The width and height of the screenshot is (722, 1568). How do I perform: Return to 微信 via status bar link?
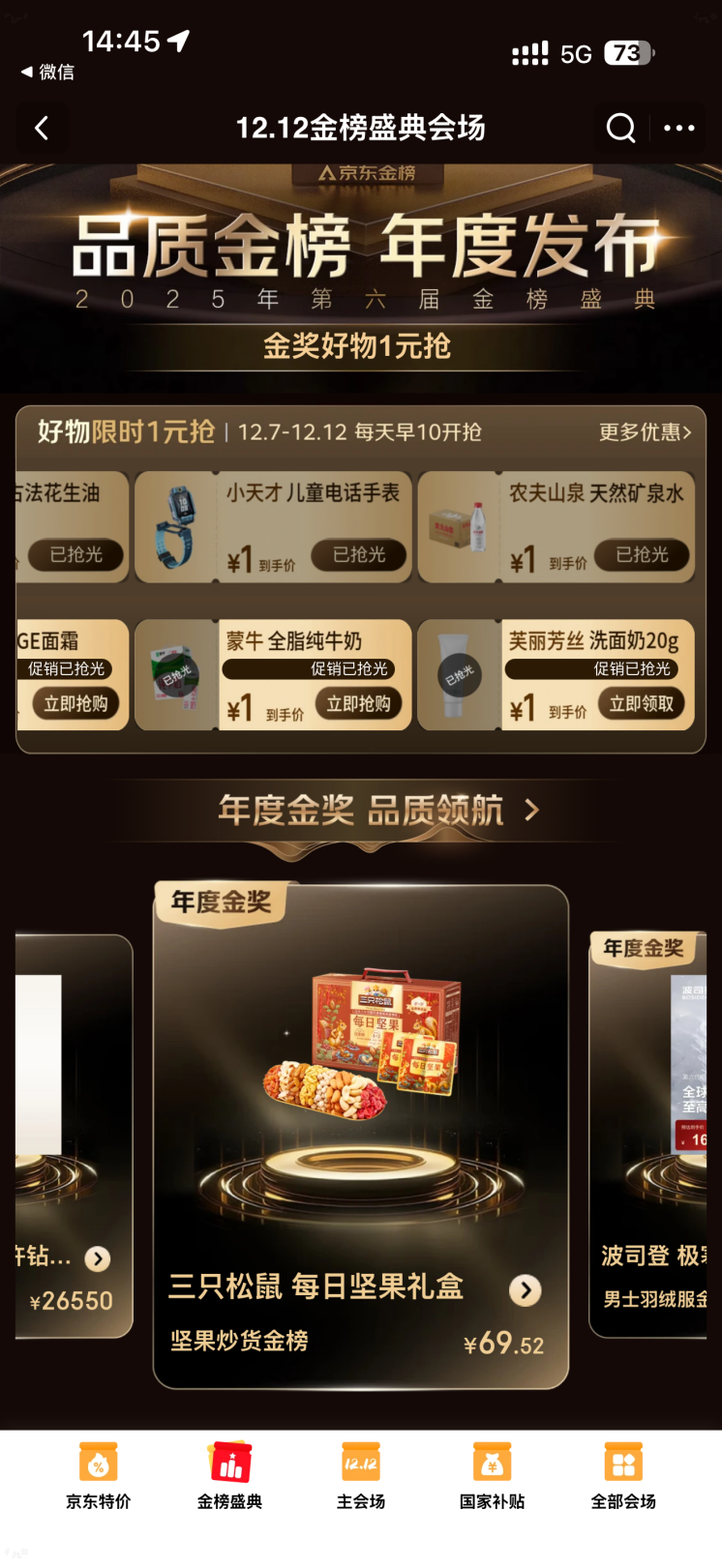pyautogui.click(x=48, y=72)
